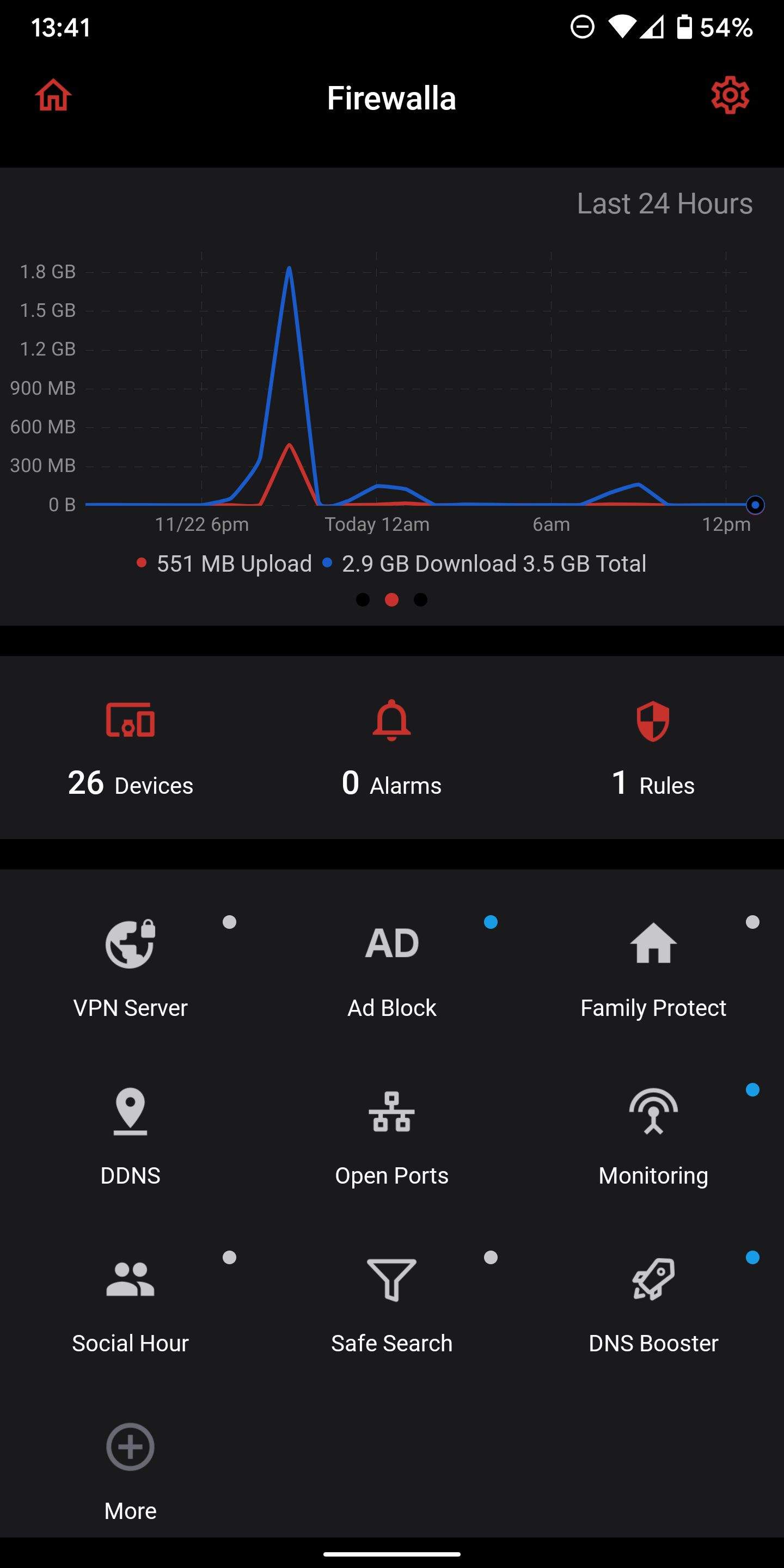The height and width of the screenshot is (1568, 784).
Task: Select the middle page indicator dot
Action: pos(391,599)
